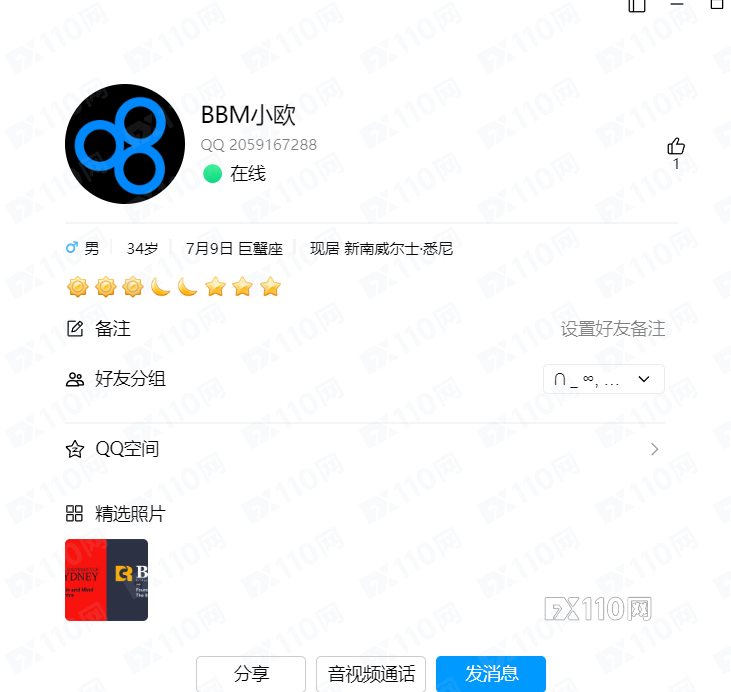Open BBM小欧's profile avatar

(x=125, y=144)
